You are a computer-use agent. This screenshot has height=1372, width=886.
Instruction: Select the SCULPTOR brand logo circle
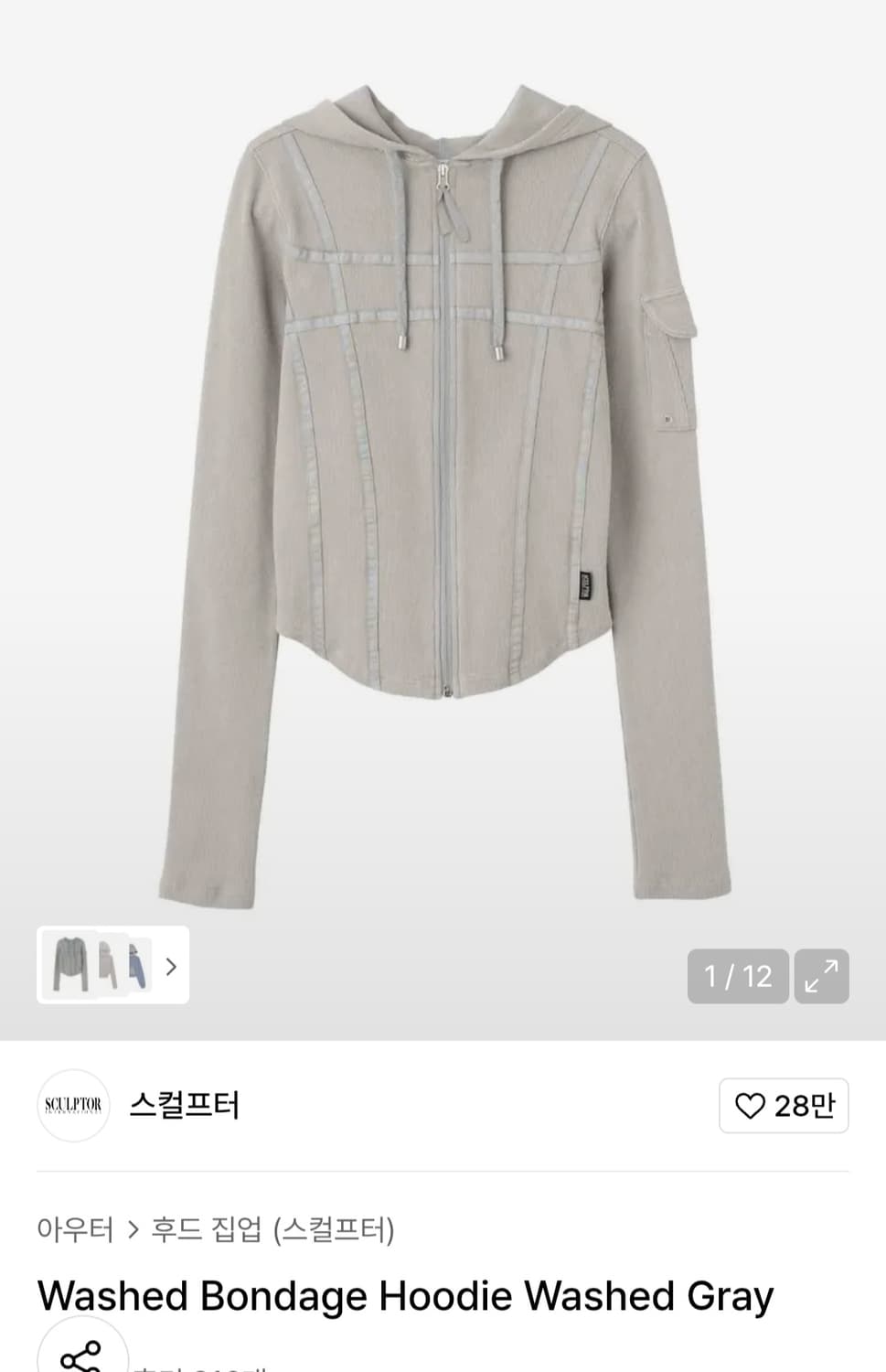tap(73, 1105)
